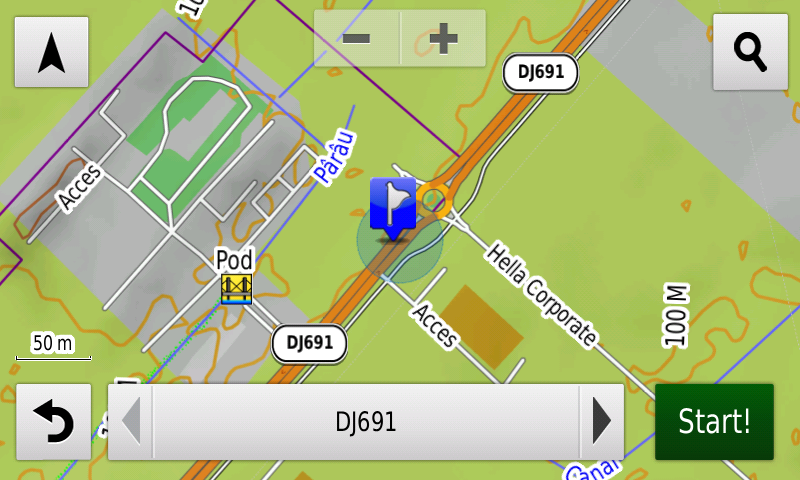The width and height of the screenshot is (800, 480).
Task: Select the Pod bridge point of interest
Action: click(236, 290)
